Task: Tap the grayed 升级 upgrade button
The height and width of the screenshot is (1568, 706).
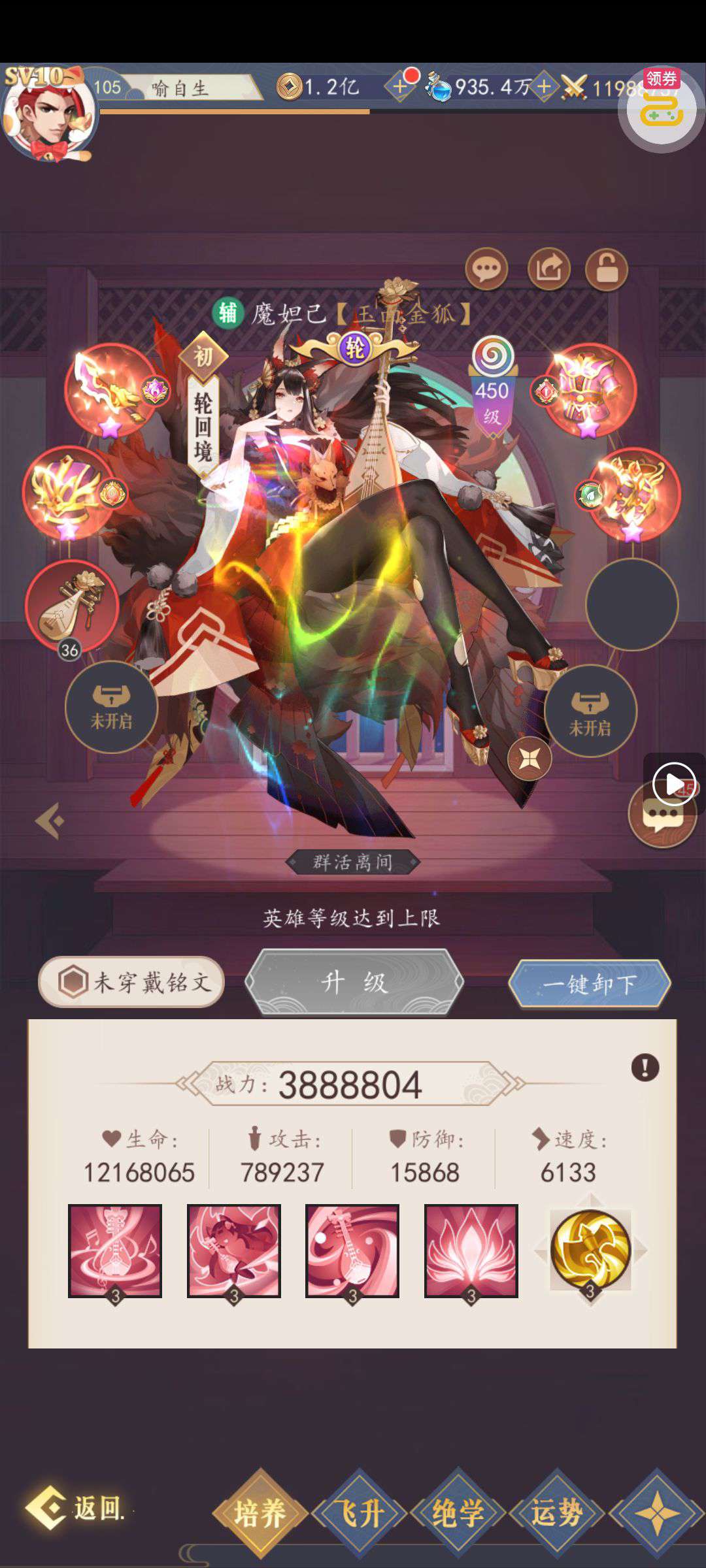Action: coord(354,982)
